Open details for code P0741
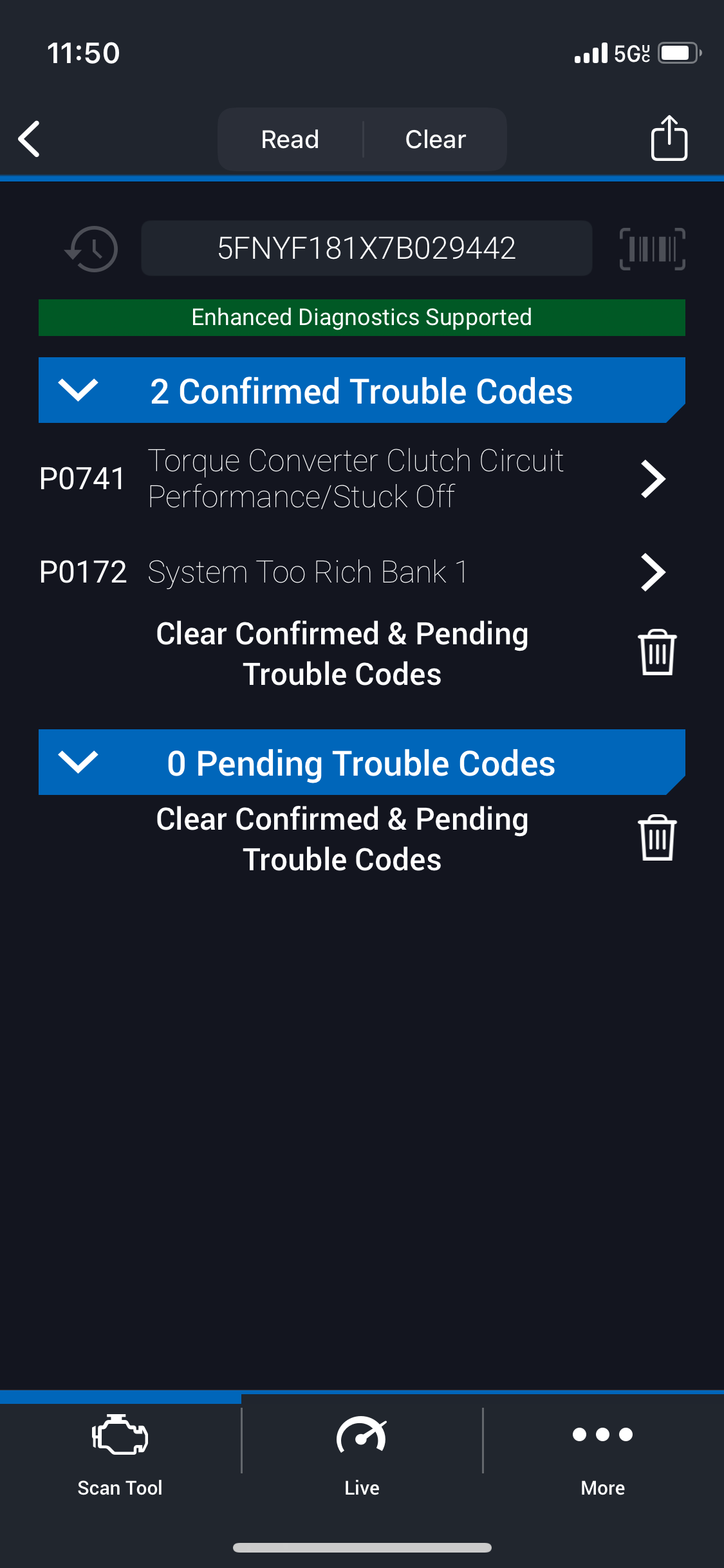Viewport: 724px width, 1568px height. [x=653, y=479]
